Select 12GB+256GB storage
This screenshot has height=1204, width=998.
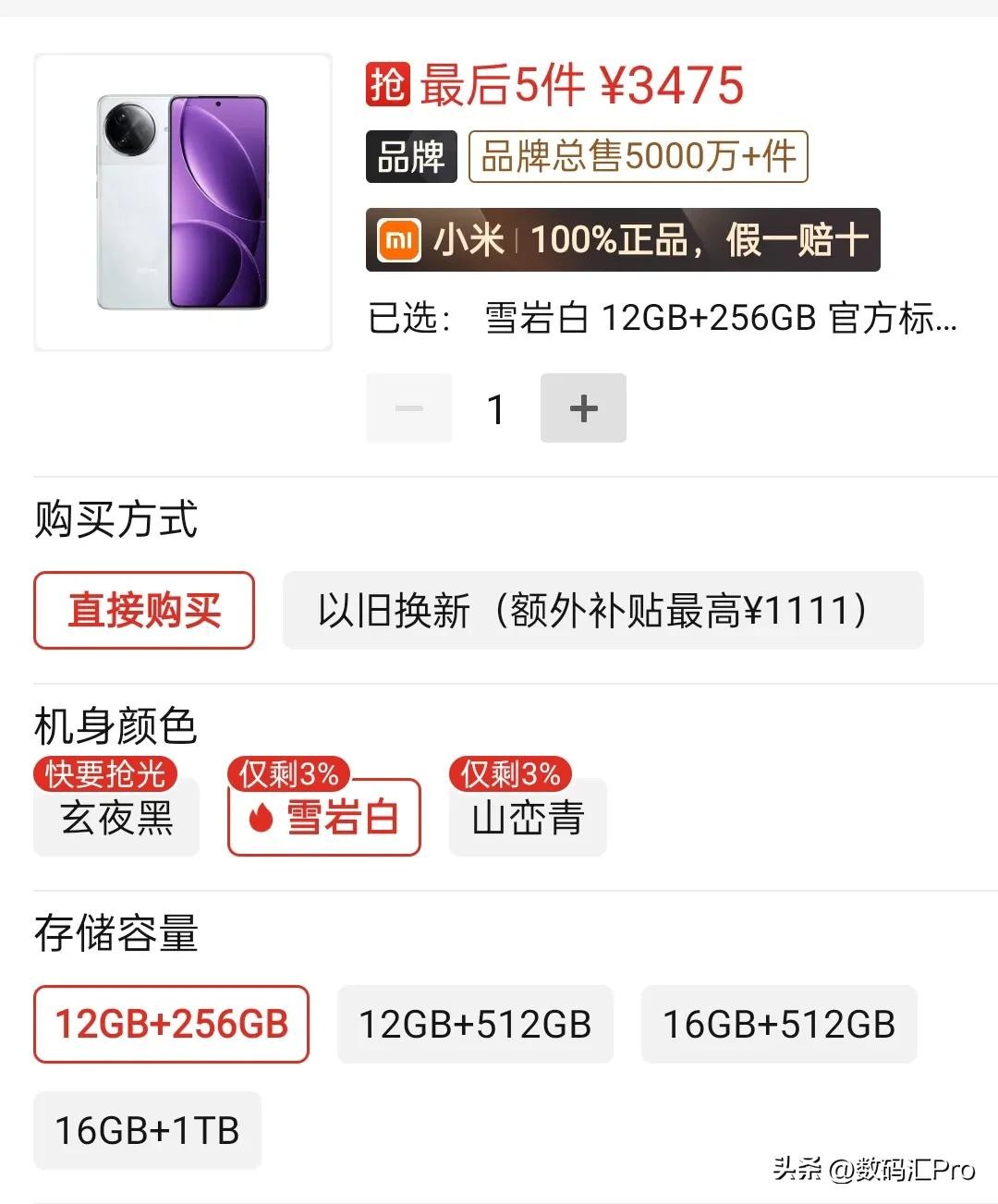pos(171,1024)
